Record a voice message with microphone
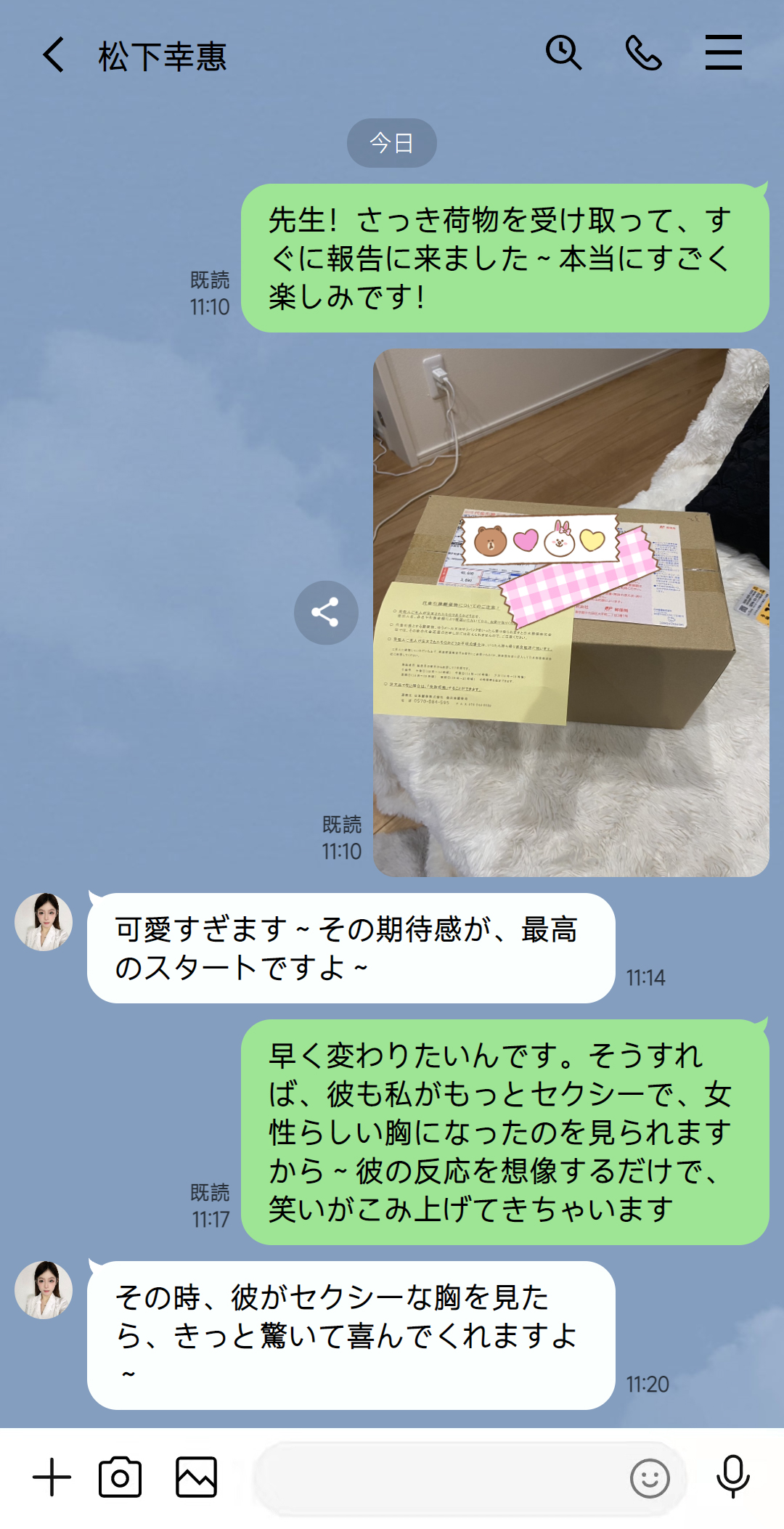The image size is (784, 1529). (732, 1477)
